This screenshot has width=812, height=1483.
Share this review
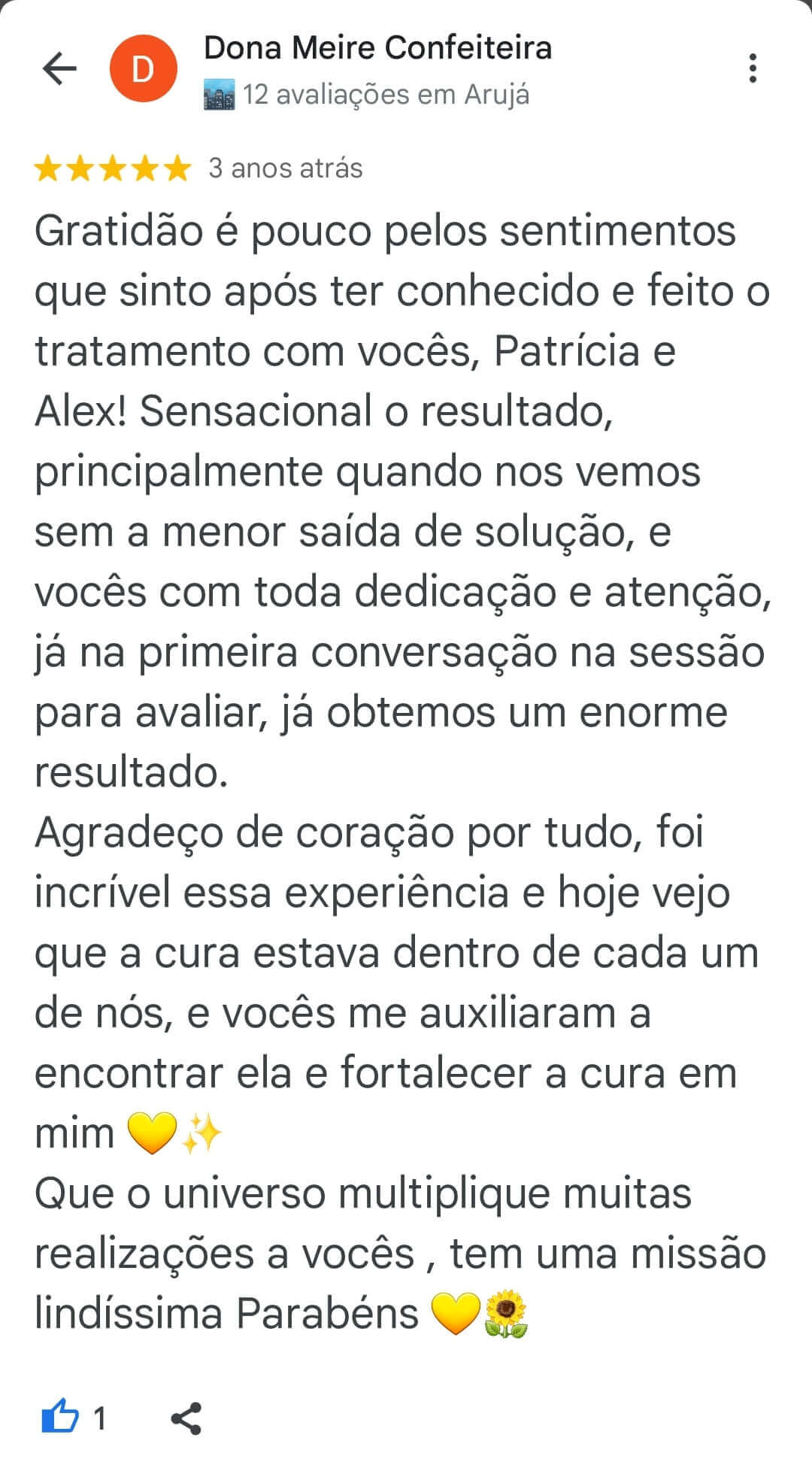coord(186,1418)
